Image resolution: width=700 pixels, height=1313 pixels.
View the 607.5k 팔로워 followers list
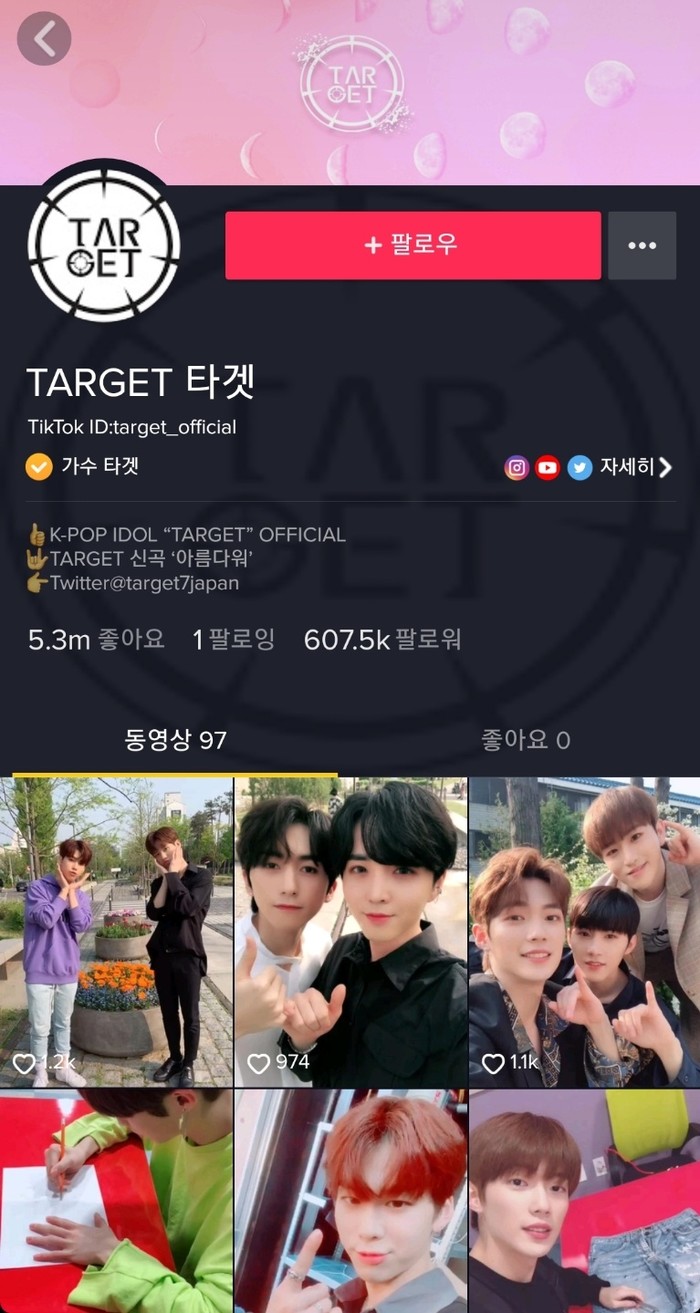[x=382, y=640]
